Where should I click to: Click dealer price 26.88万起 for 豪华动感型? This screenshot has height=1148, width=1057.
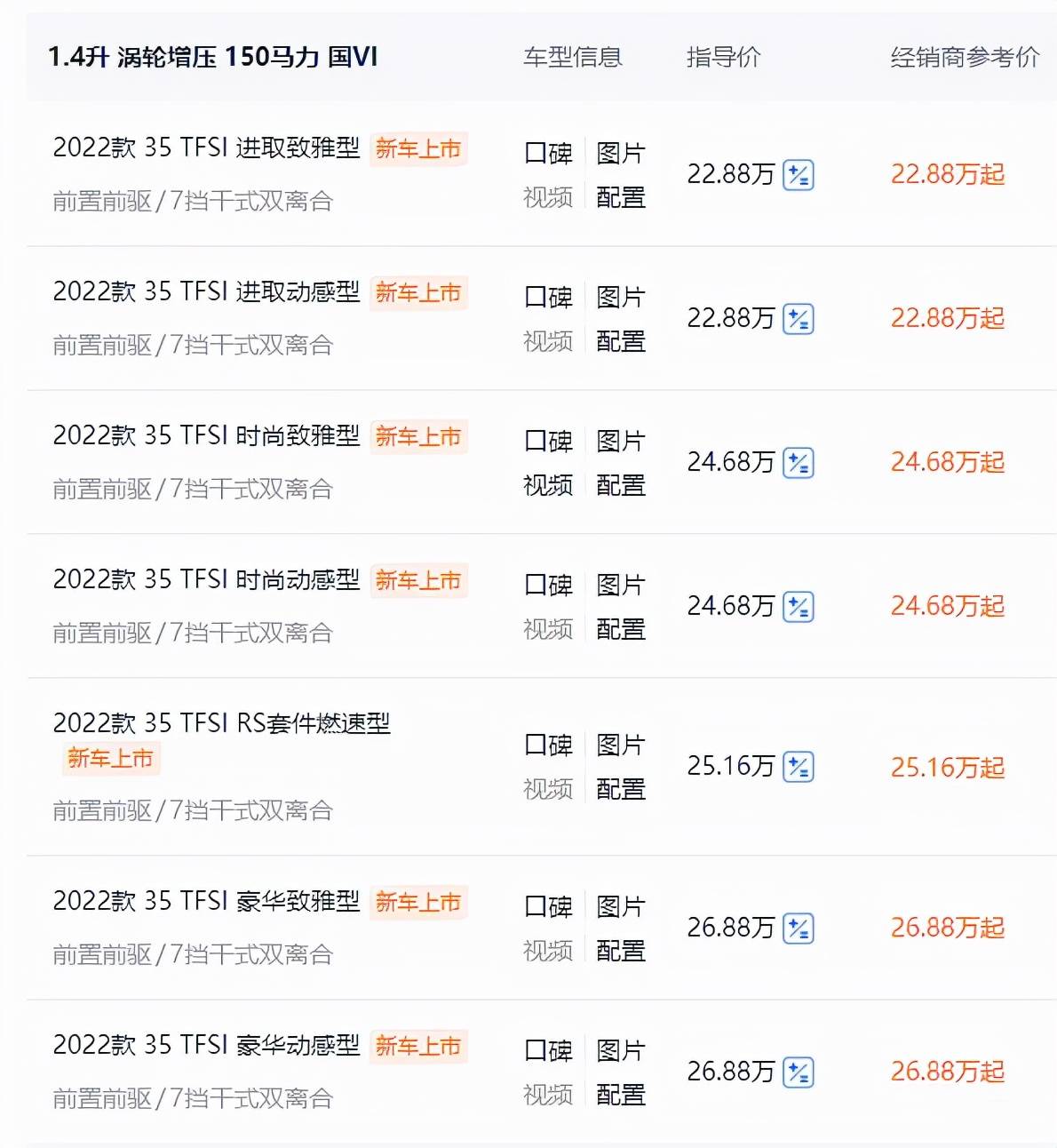(948, 1072)
